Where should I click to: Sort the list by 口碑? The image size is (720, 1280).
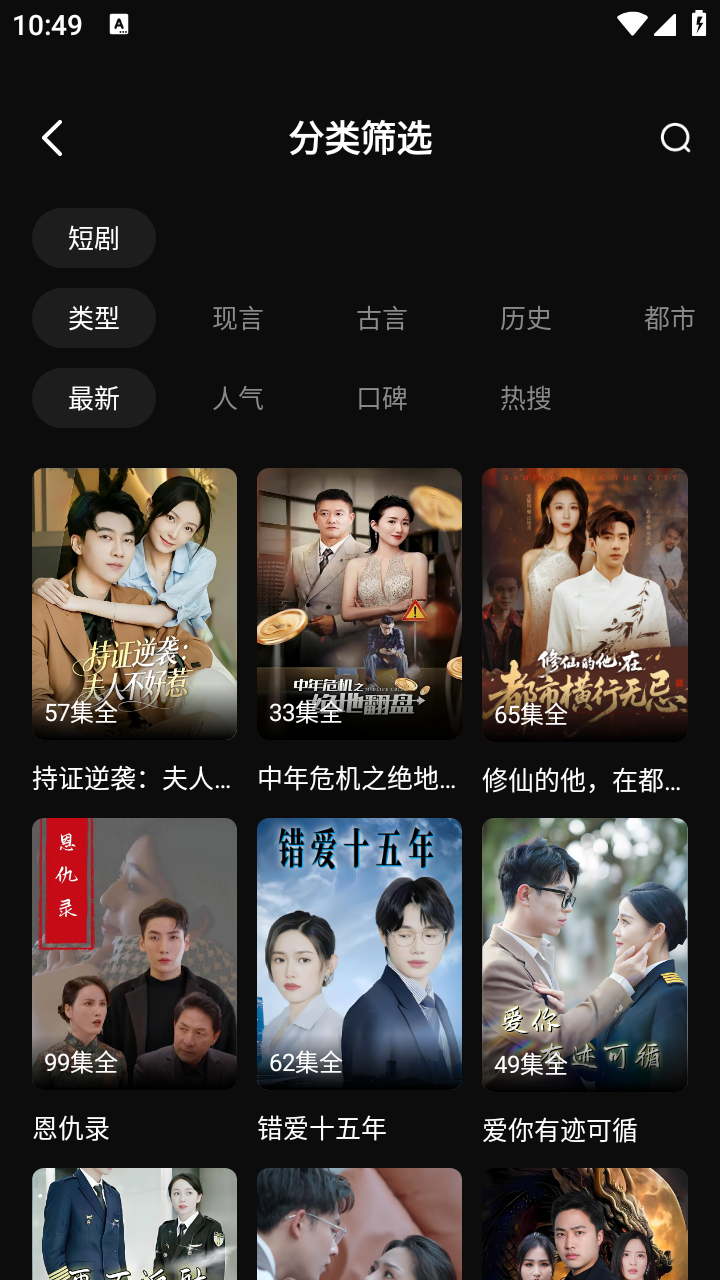[382, 398]
